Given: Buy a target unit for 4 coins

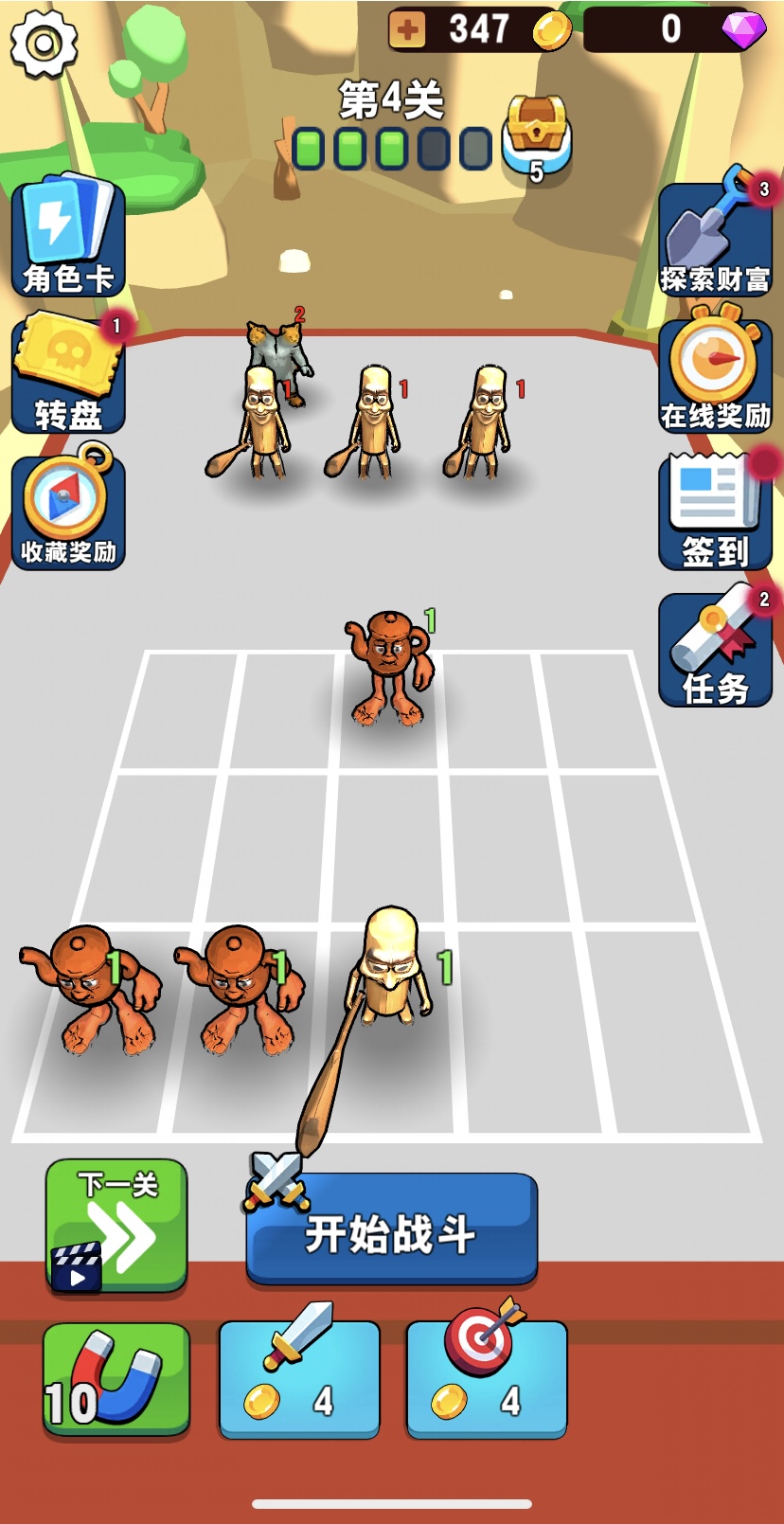Looking at the screenshot, I should pos(487,1379).
